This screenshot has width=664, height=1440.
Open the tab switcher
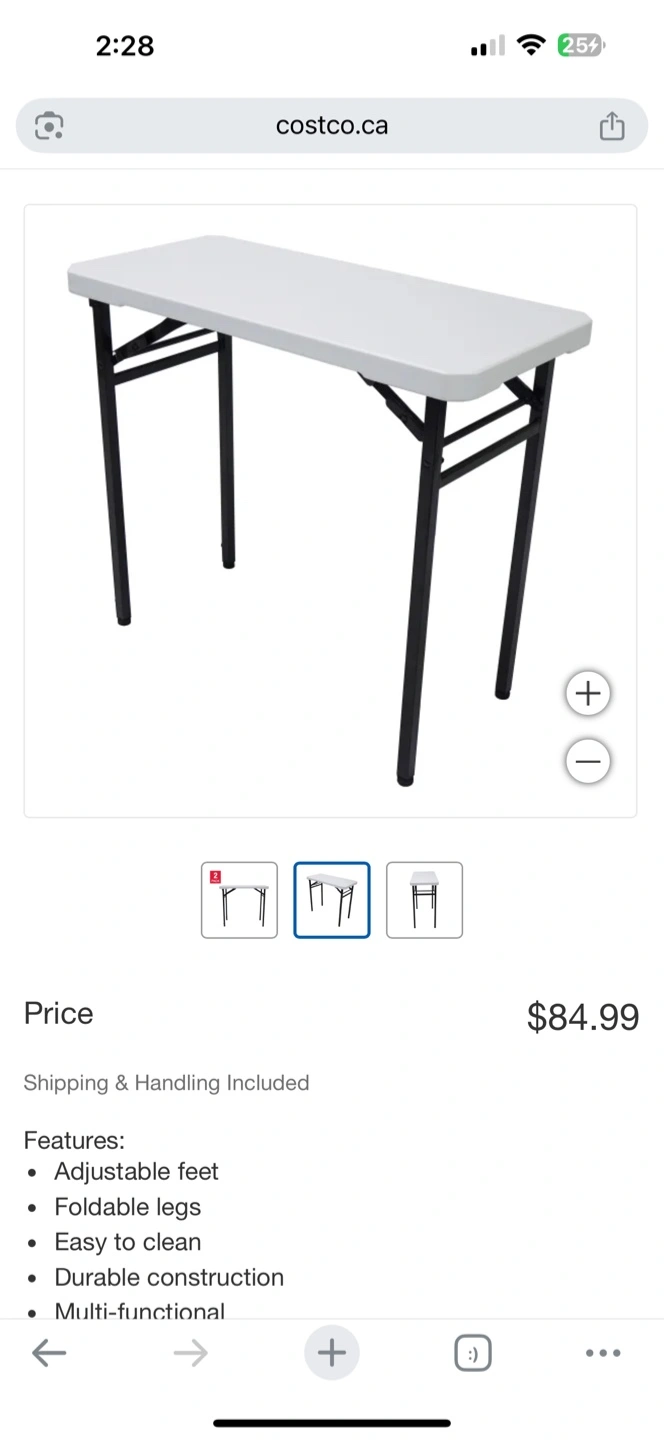(x=473, y=1353)
